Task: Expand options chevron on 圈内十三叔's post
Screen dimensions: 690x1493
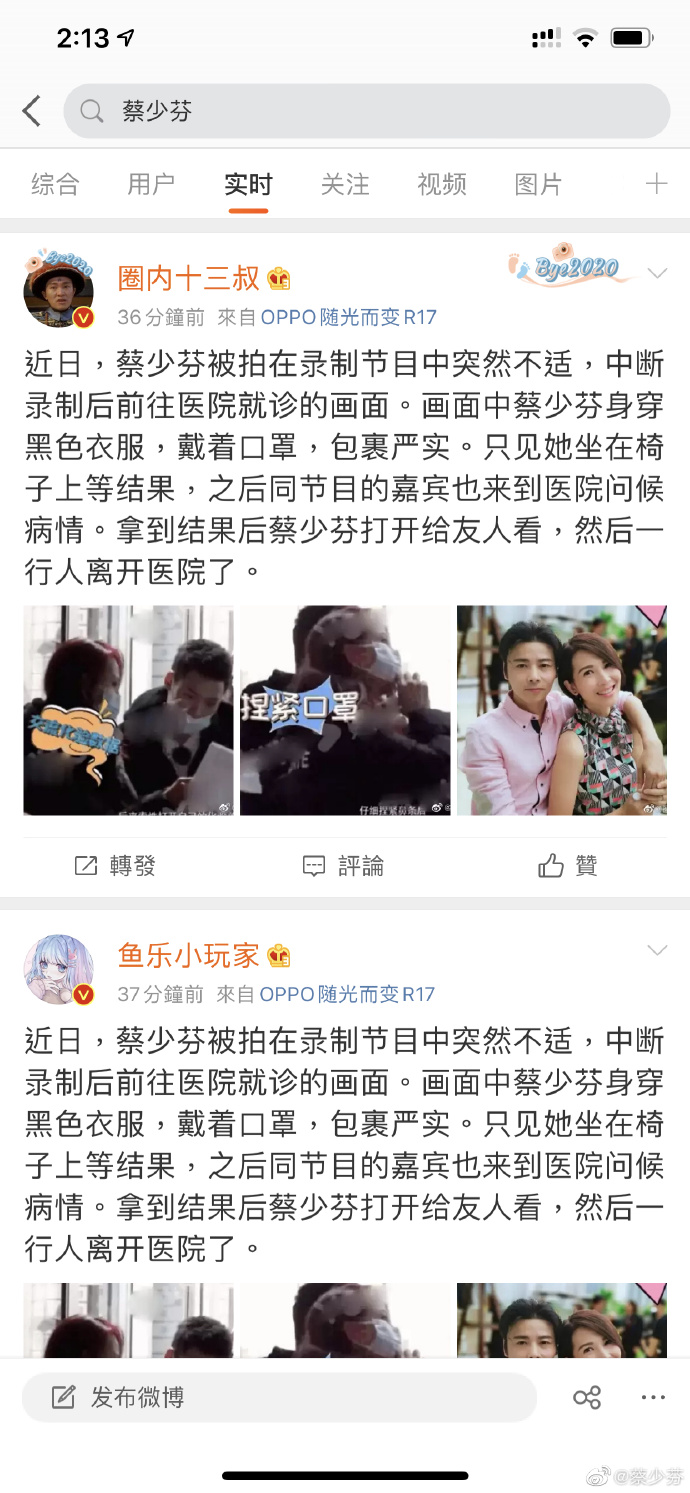Action: point(657,273)
